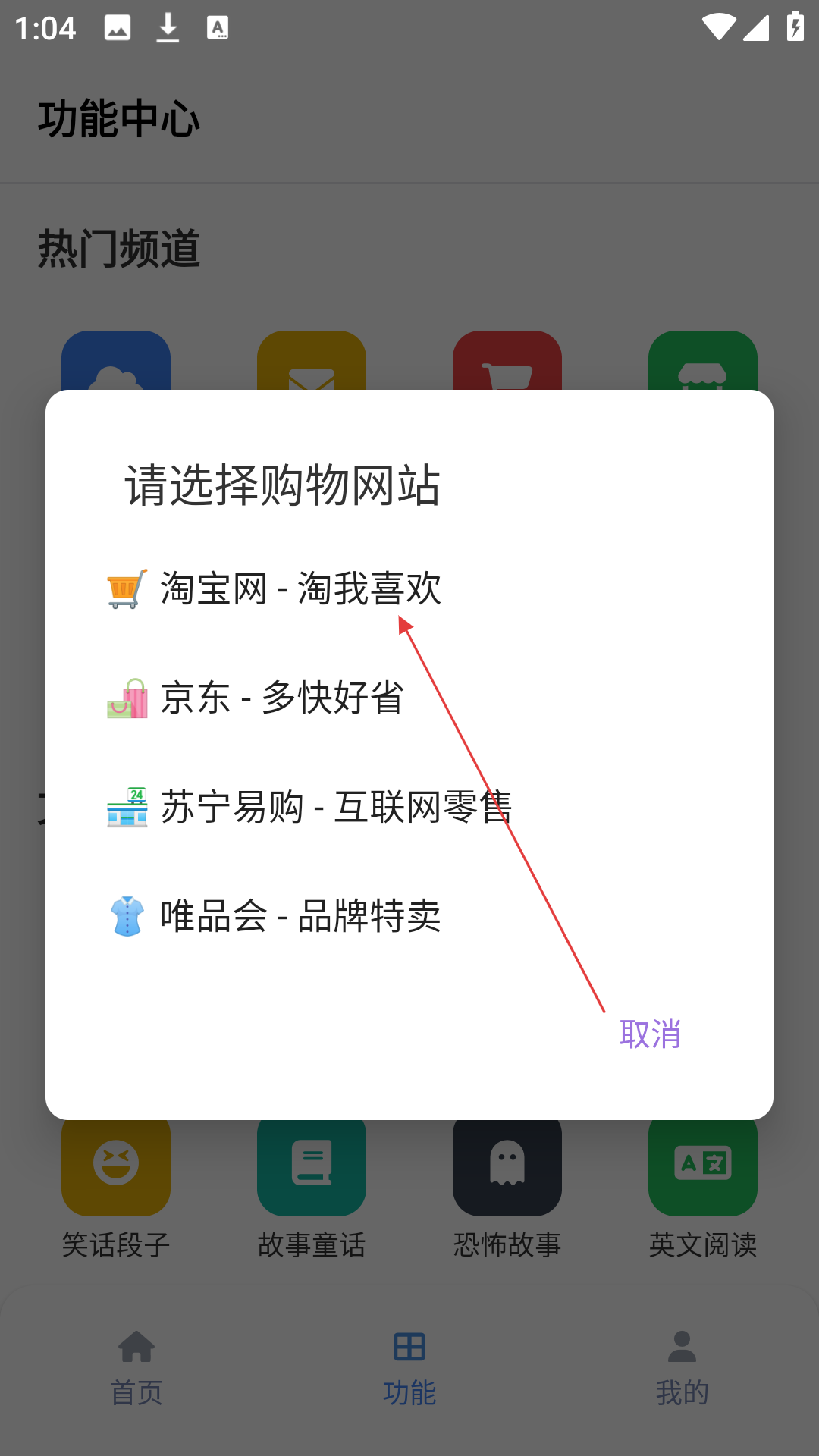Open 苏宁易购 - 互联网零售
Screen dimensions: 819x1456
pyautogui.click(x=336, y=807)
